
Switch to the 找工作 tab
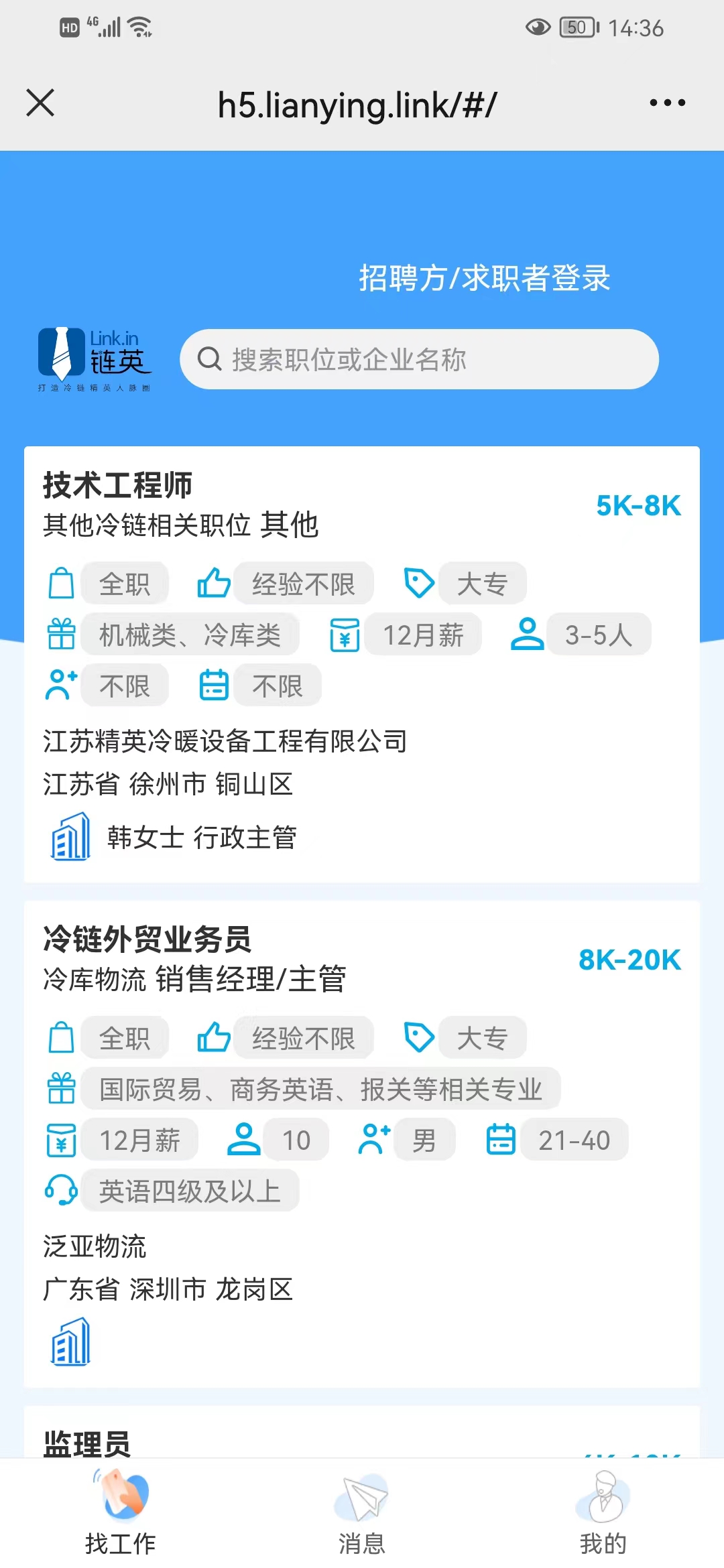click(121, 1513)
